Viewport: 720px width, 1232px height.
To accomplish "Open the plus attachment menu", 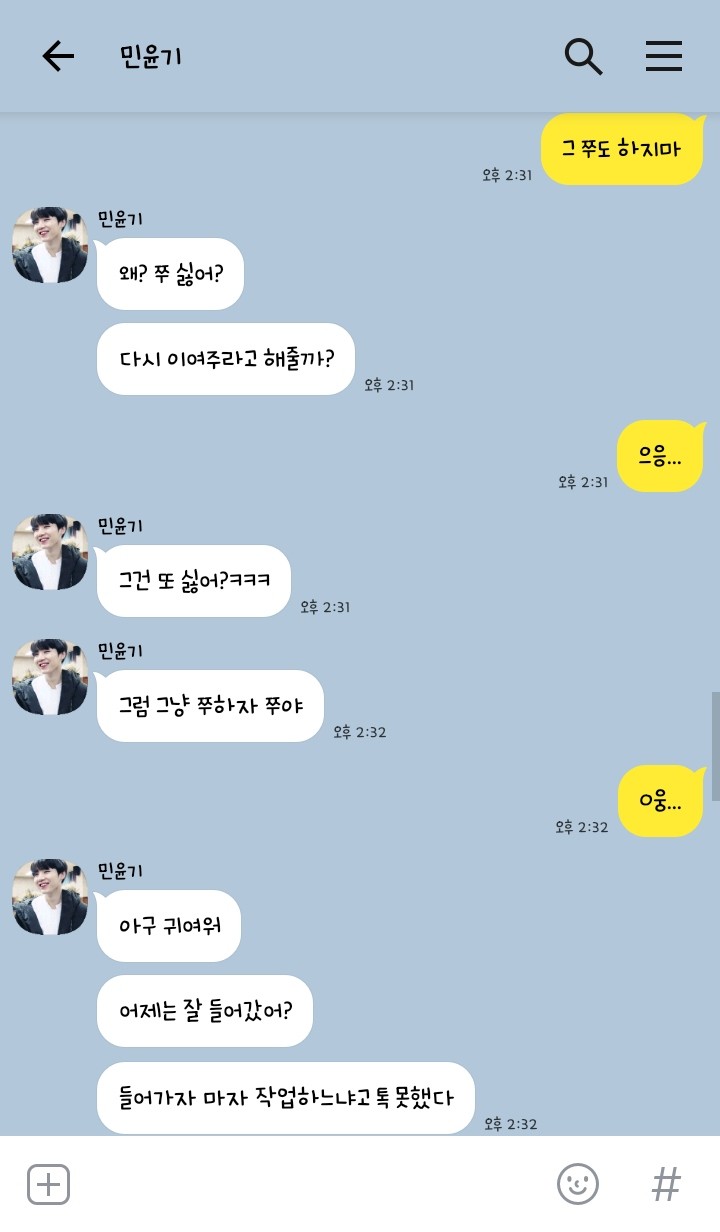I will [x=48, y=1185].
